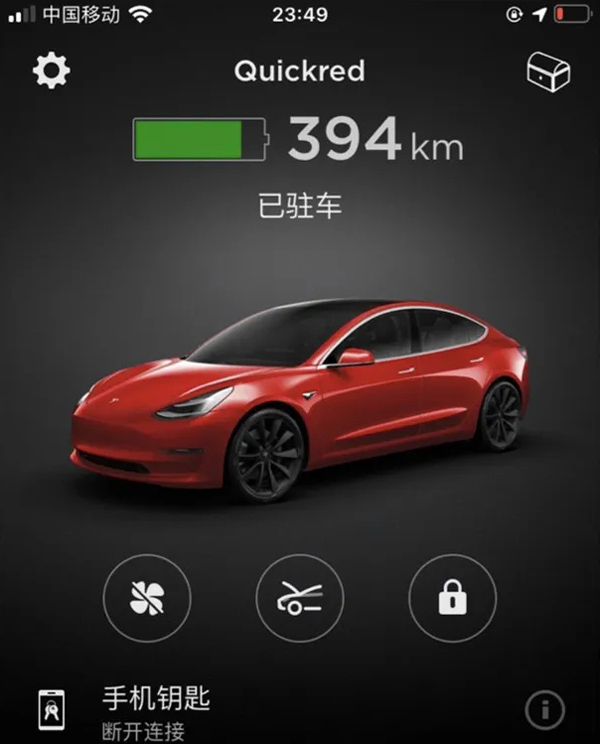
Task: Show phone key info
Action: tap(545, 711)
